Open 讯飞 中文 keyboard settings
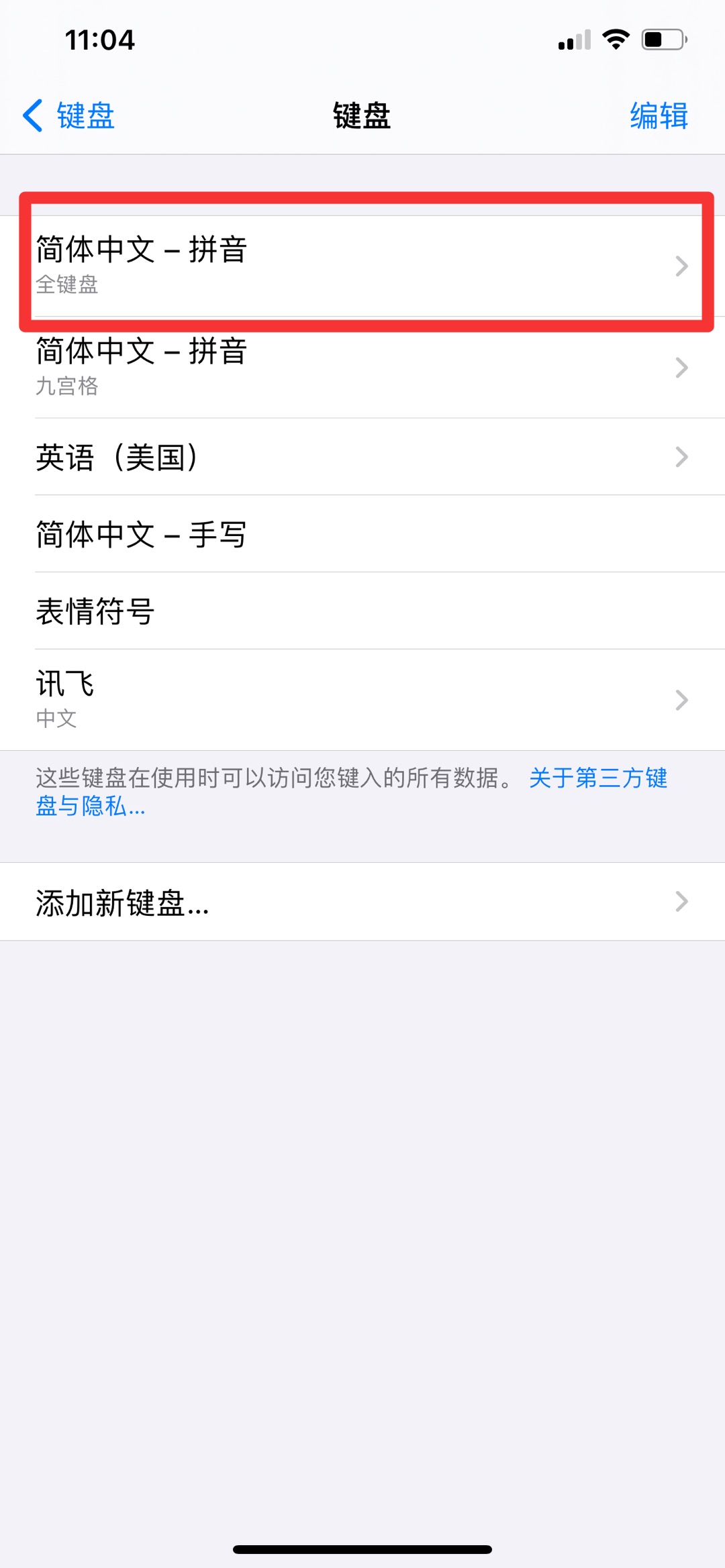The height and width of the screenshot is (1568, 725). click(x=362, y=700)
